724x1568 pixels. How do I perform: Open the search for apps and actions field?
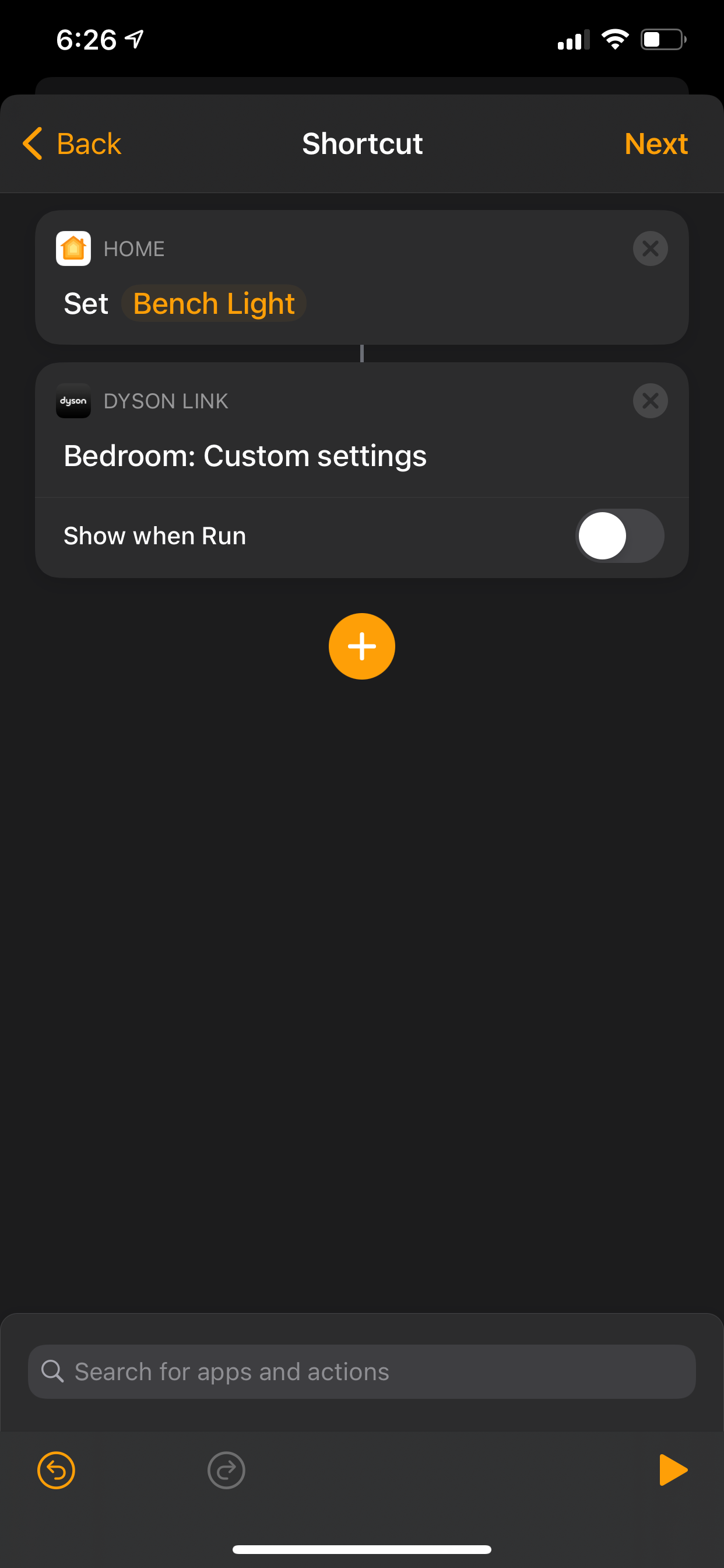pos(361,1371)
